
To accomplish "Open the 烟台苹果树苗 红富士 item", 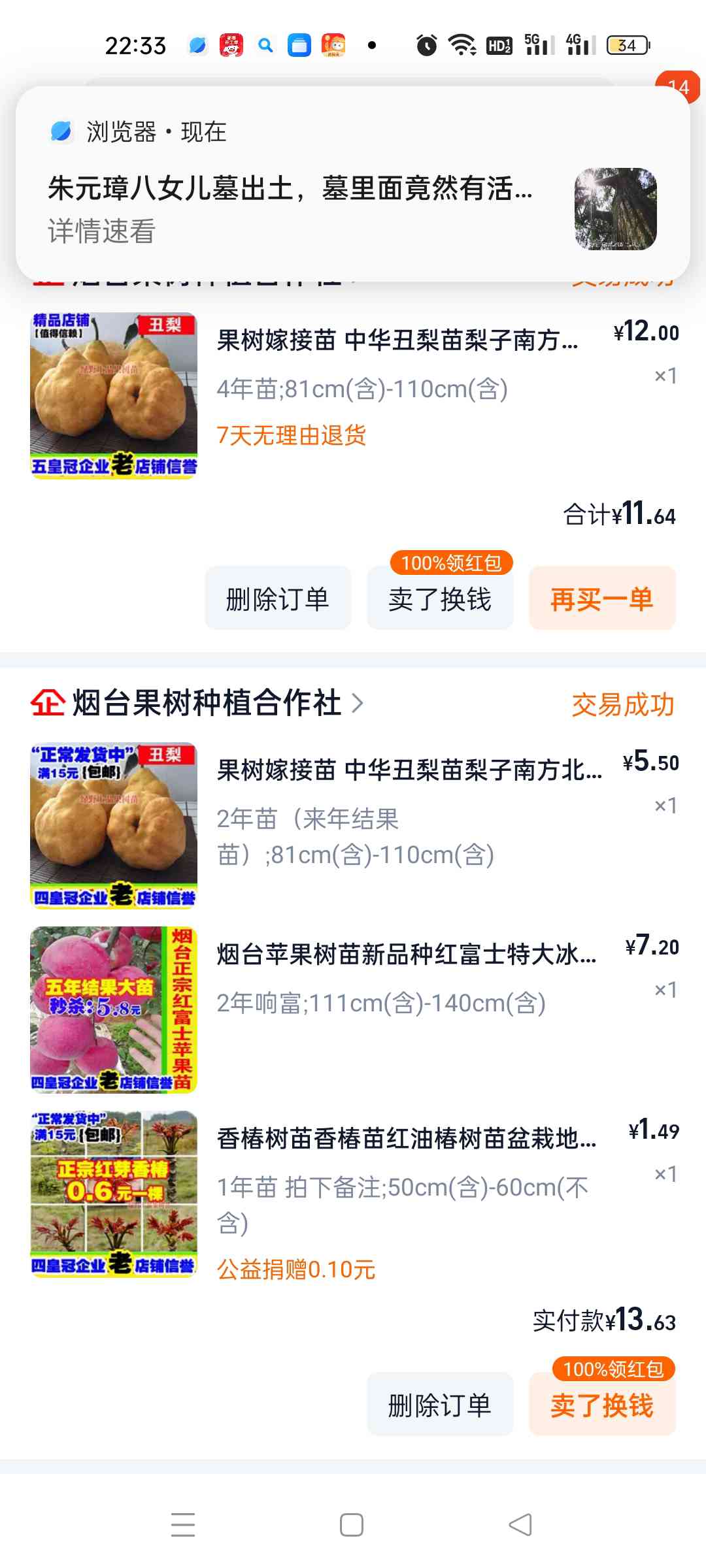I will (353, 1009).
